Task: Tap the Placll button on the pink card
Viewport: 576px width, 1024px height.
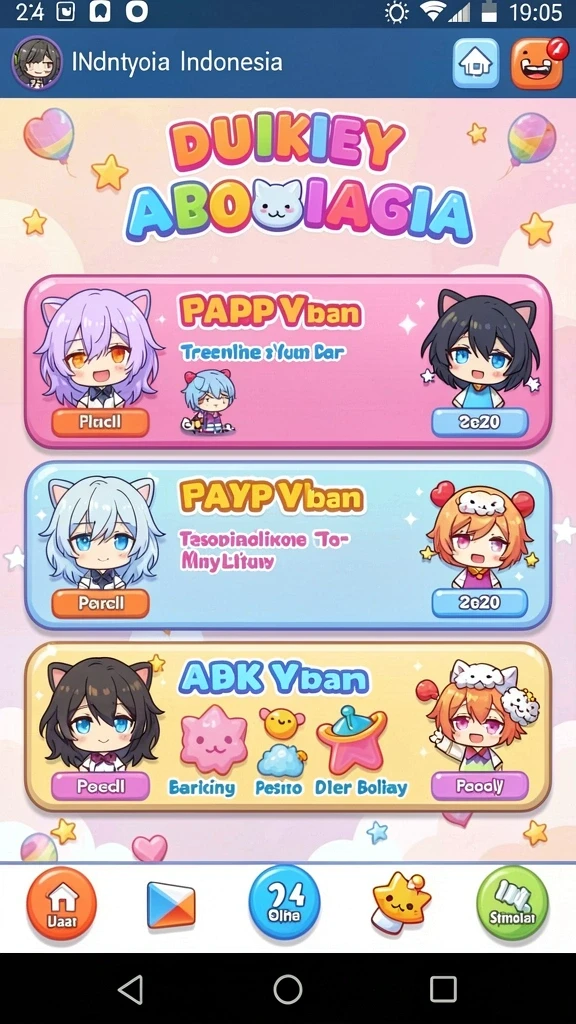Action: pos(100,423)
